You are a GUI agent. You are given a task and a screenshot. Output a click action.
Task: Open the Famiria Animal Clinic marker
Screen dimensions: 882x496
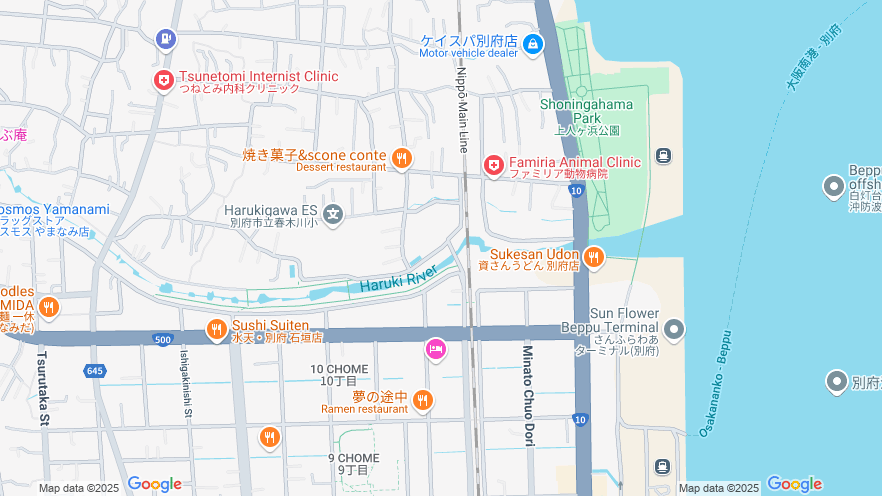tap(493, 165)
